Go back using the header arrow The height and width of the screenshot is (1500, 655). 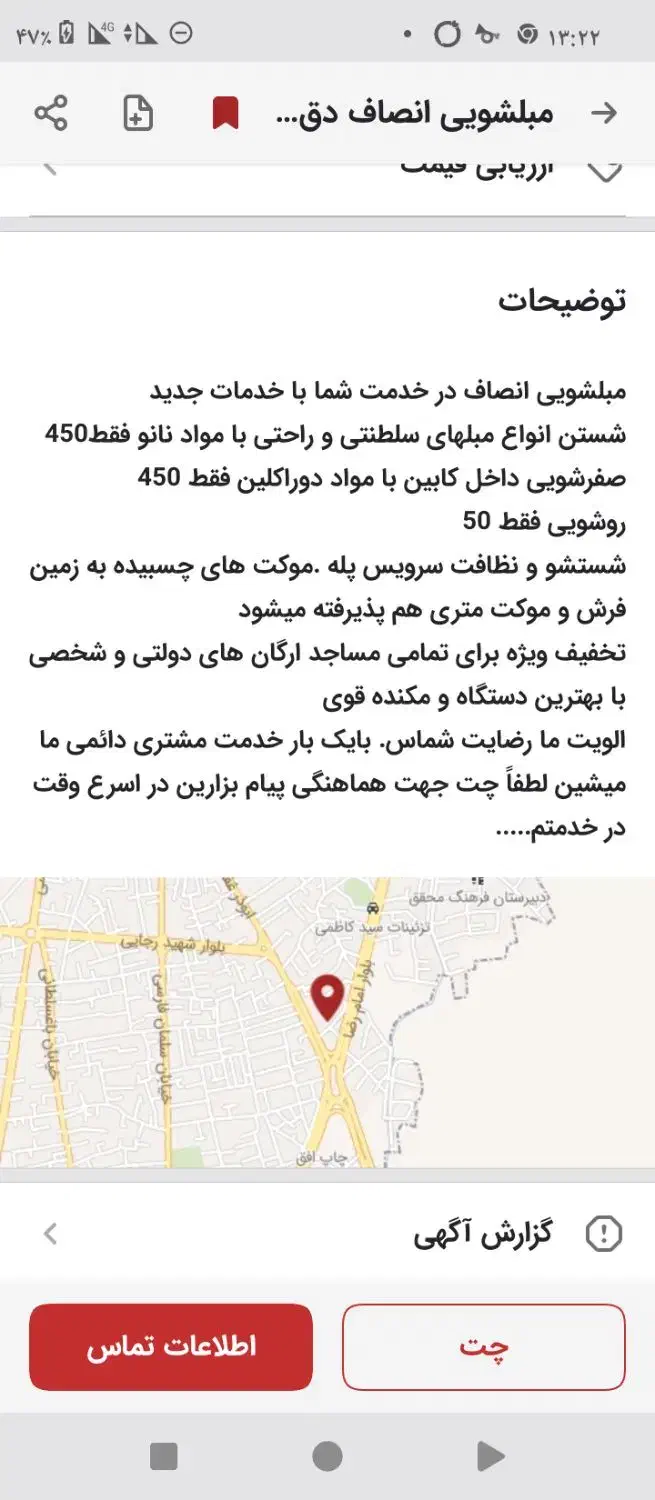pos(604,113)
